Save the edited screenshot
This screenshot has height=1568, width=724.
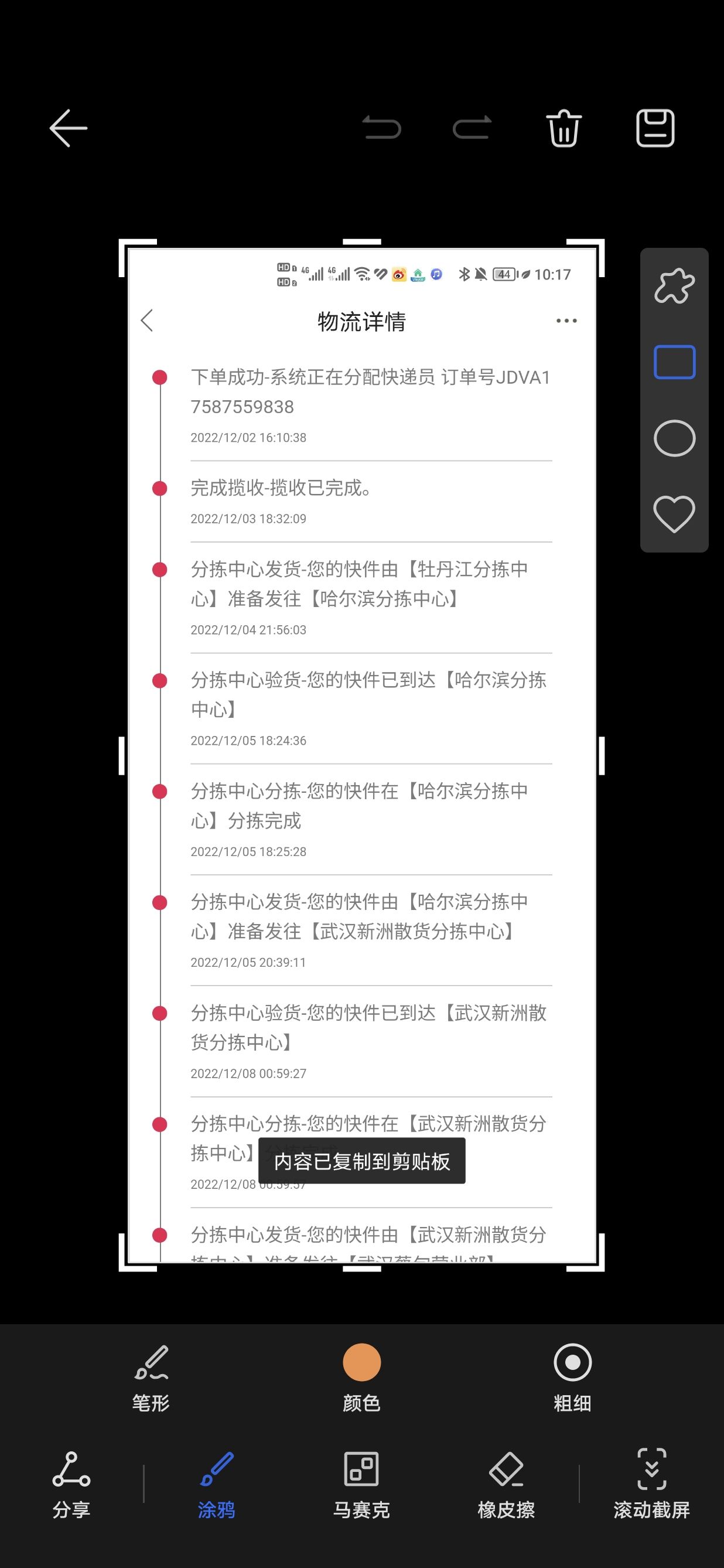point(655,128)
